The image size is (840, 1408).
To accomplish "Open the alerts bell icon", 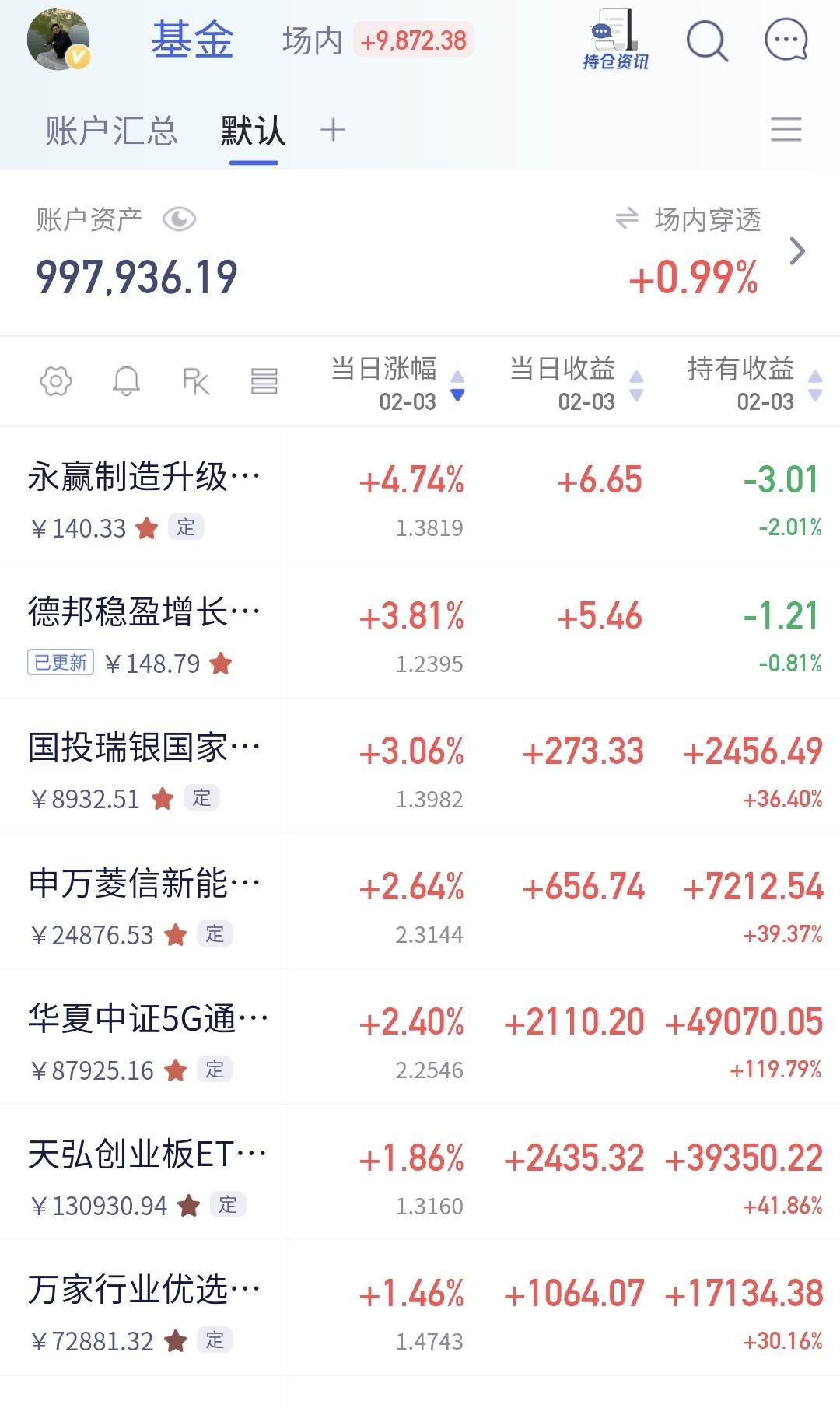I will [127, 381].
